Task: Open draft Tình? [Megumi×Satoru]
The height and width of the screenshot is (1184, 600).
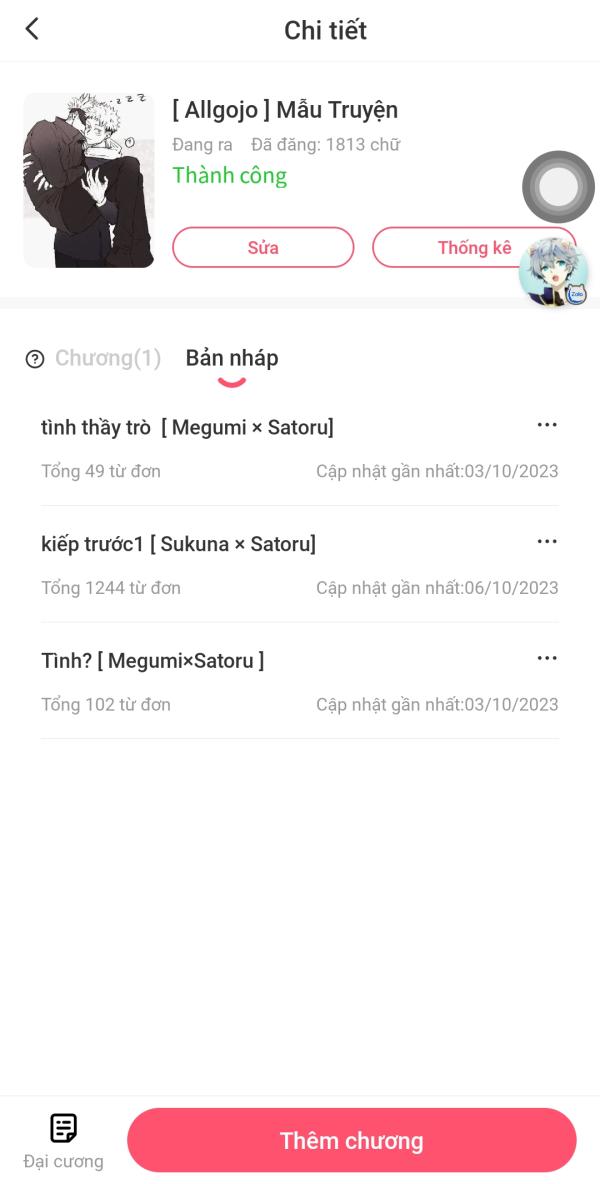Action: pyautogui.click(x=300, y=682)
